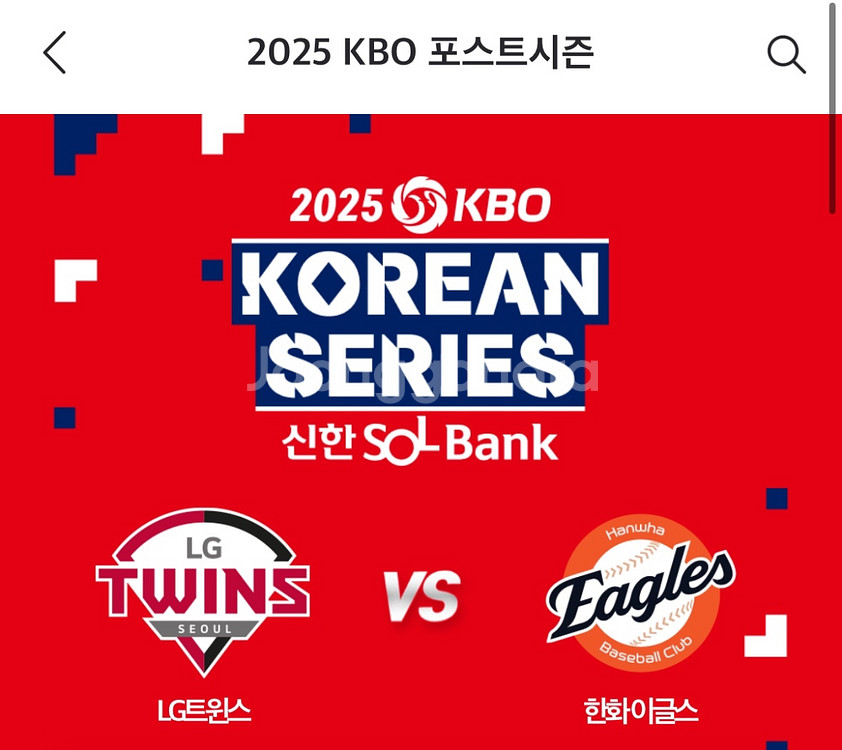842x750 pixels.
Task: Open search with the magnifier icon
Action: click(x=785, y=54)
